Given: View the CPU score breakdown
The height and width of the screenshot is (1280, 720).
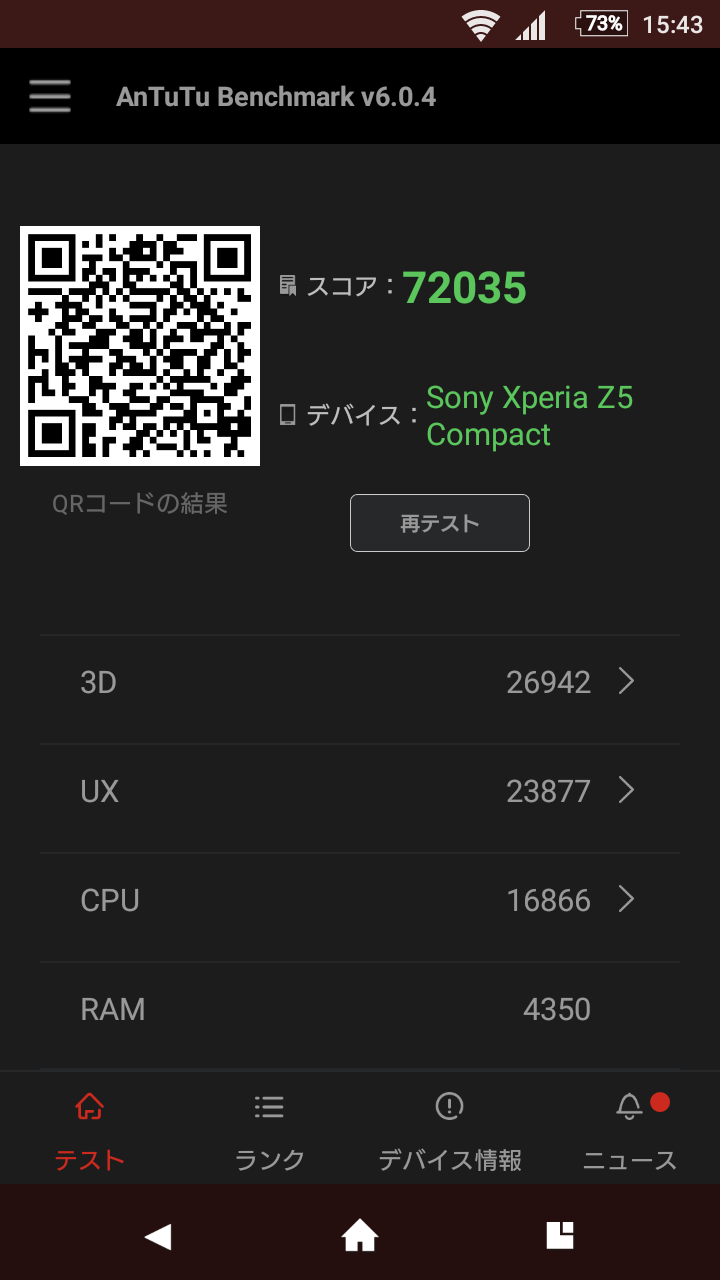Looking at the screenshot, I should (360, 901).
